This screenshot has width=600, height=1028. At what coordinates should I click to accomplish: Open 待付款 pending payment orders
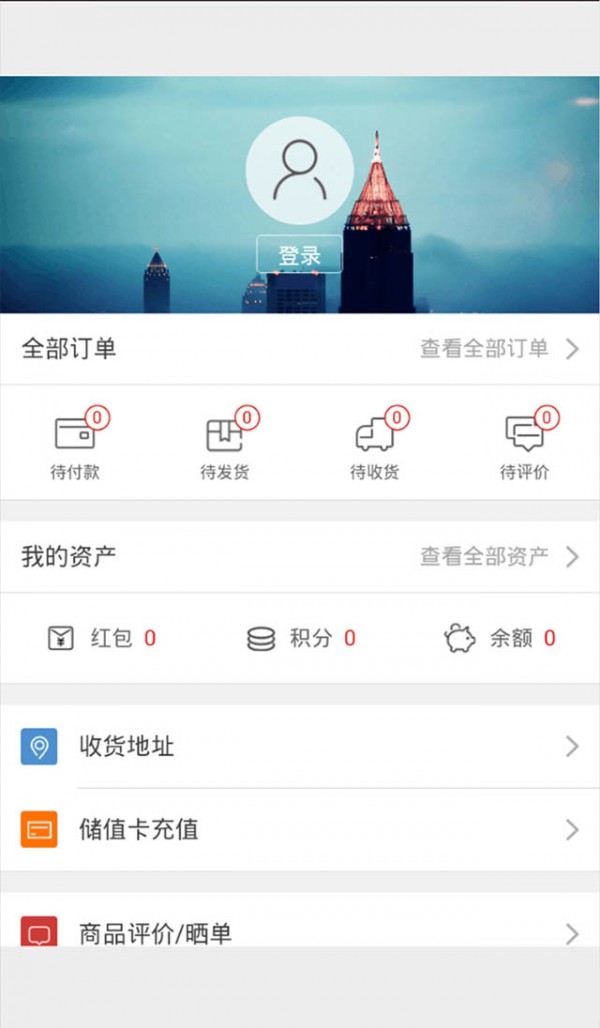pos(75,445)
